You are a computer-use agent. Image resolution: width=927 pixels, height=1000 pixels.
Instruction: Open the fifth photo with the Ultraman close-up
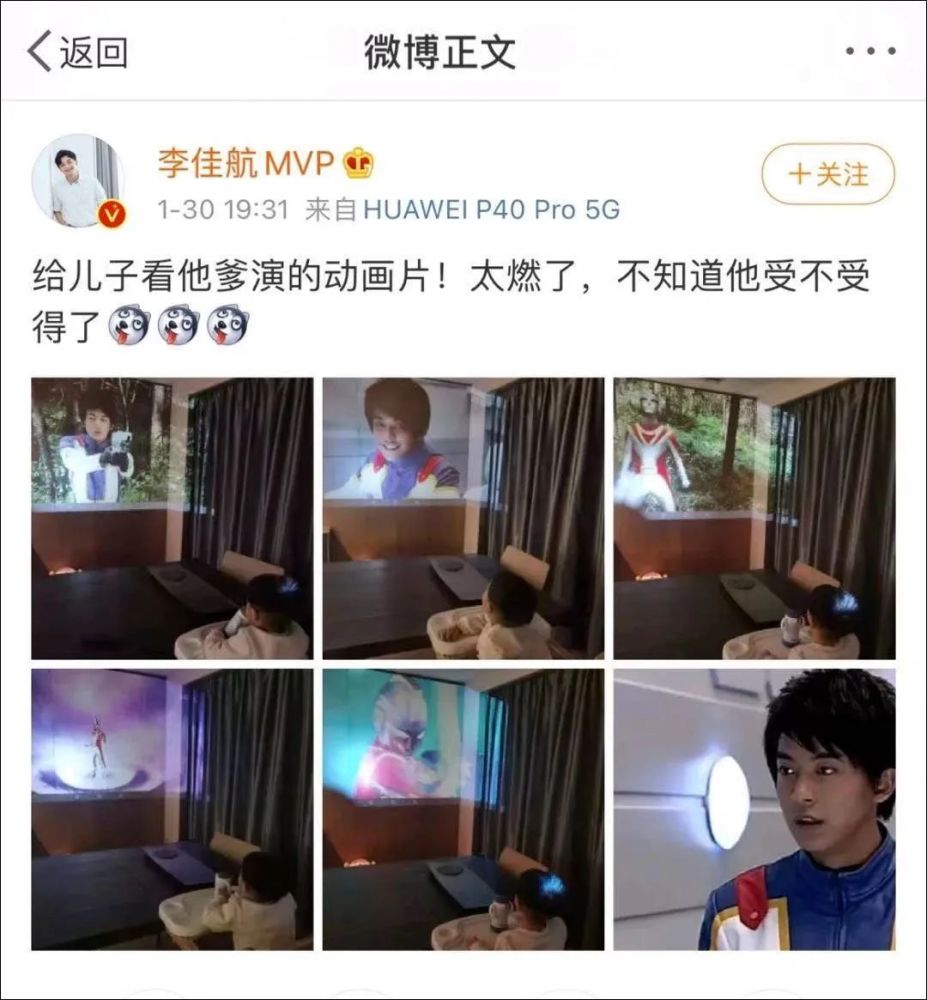point(464,810)
